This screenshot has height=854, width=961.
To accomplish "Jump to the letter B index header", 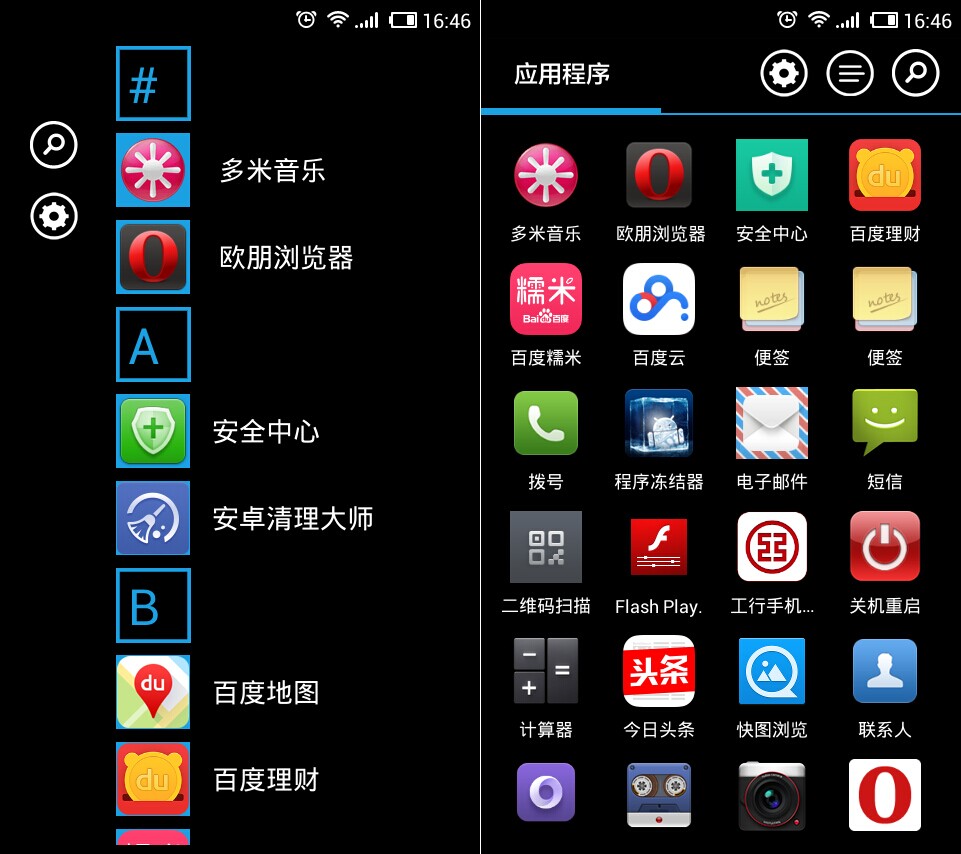I will coord(153,605).
